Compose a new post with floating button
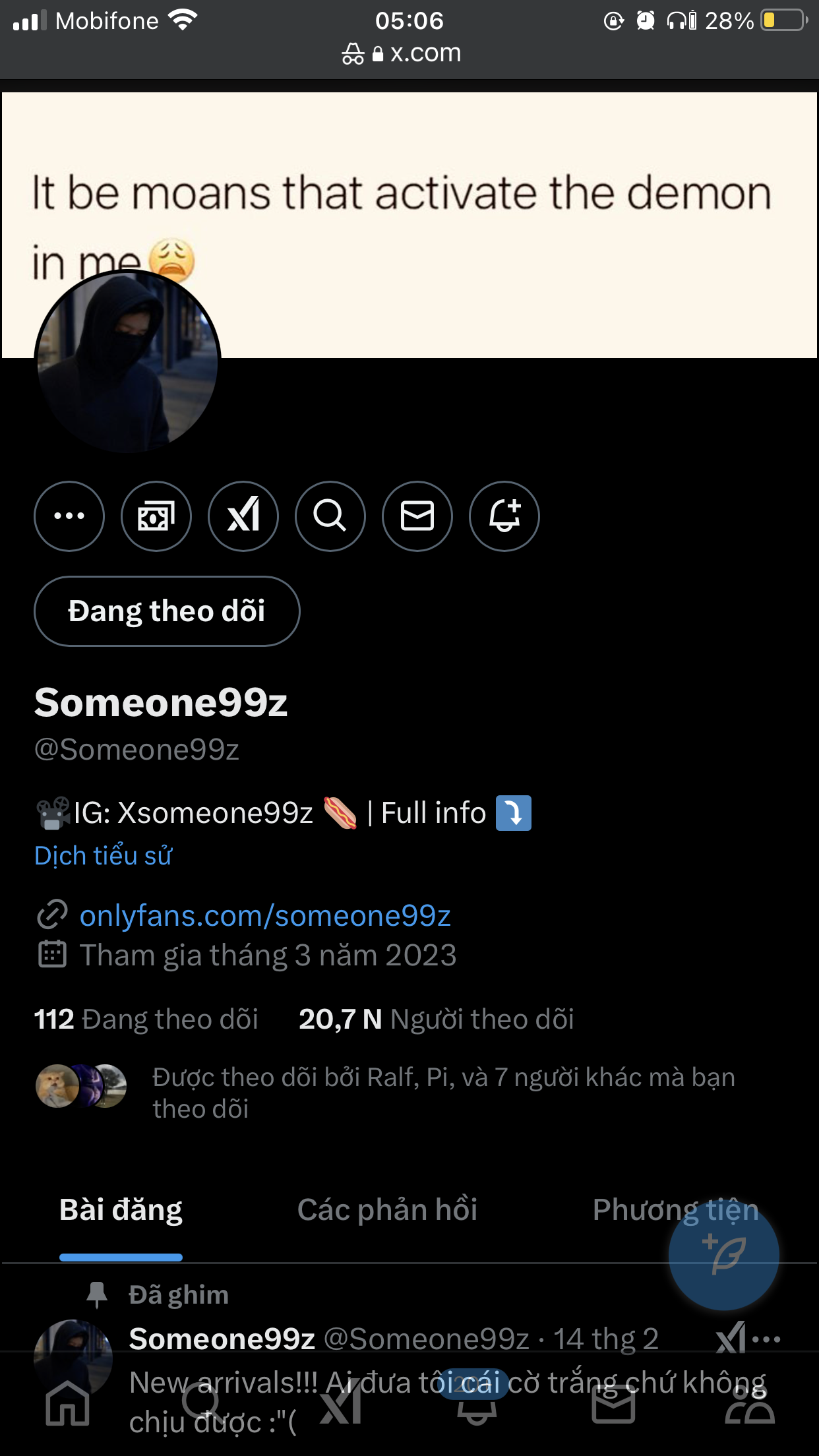The width and height of the screenshot is (819, 1456). [723, 1255]
